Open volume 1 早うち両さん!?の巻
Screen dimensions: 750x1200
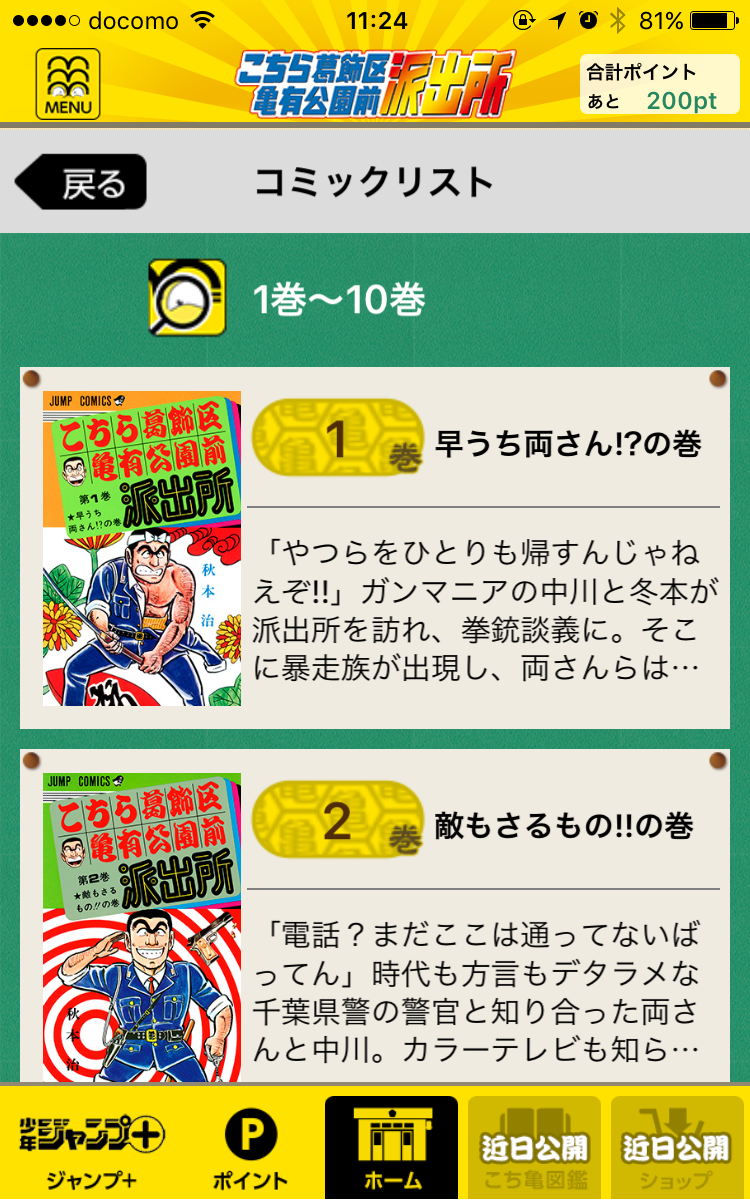375,548
